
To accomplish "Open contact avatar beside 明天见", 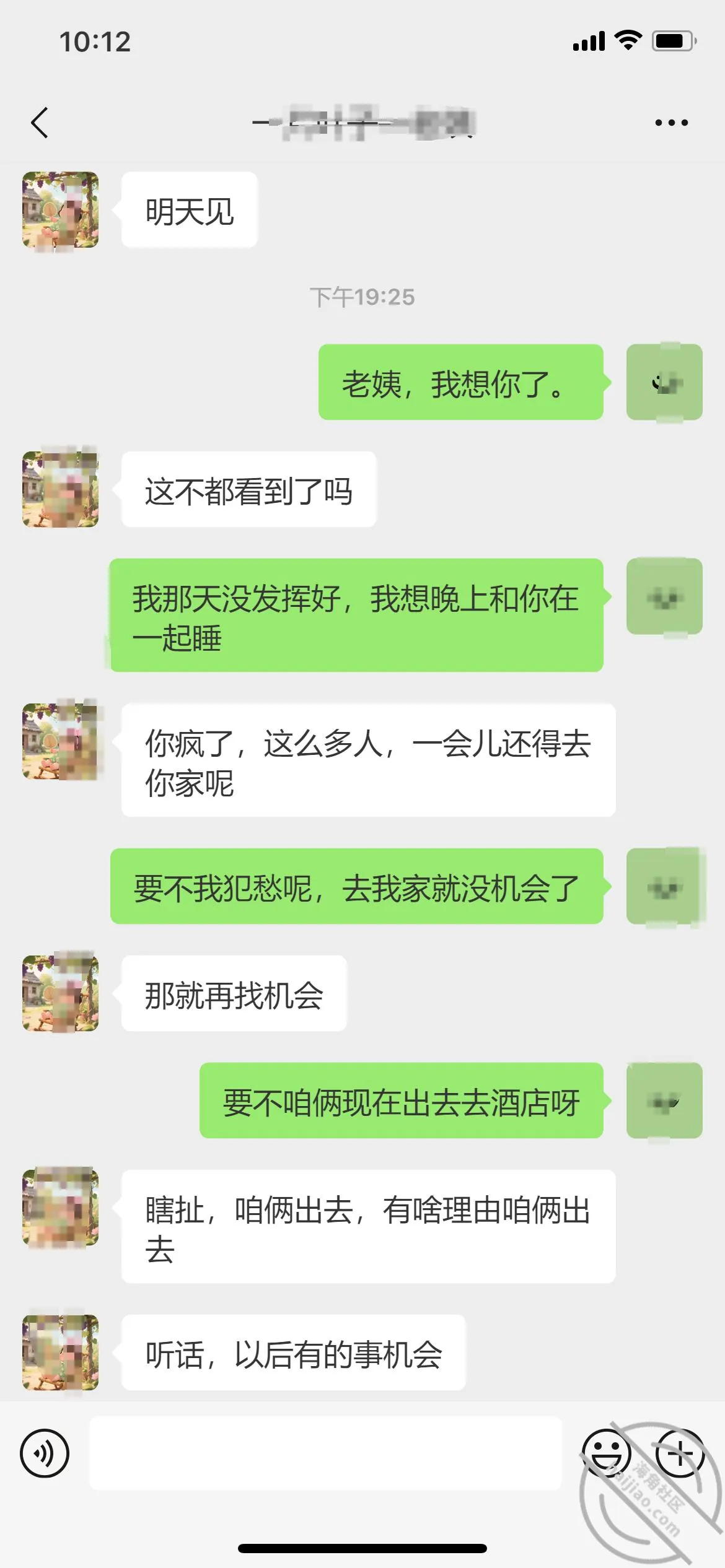I will [x=60, y=210].
